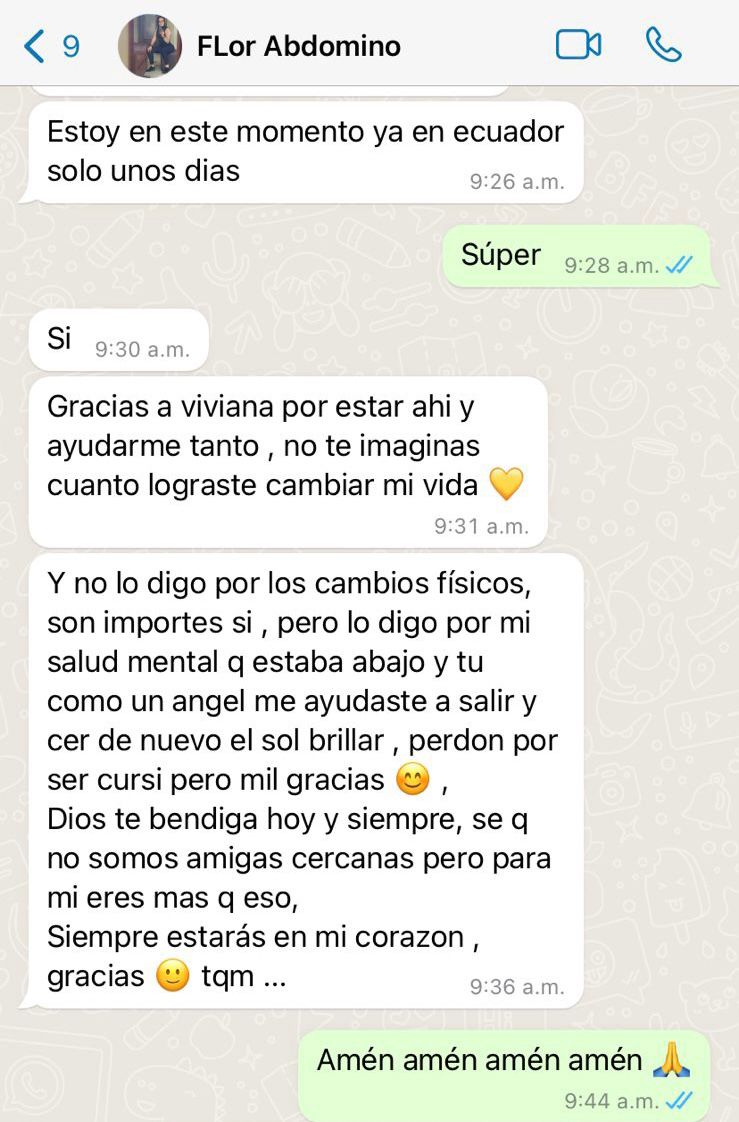739x1122 pixels.
Task: Select the 'Estoy en este momento' message
Action: click(300, 150)
